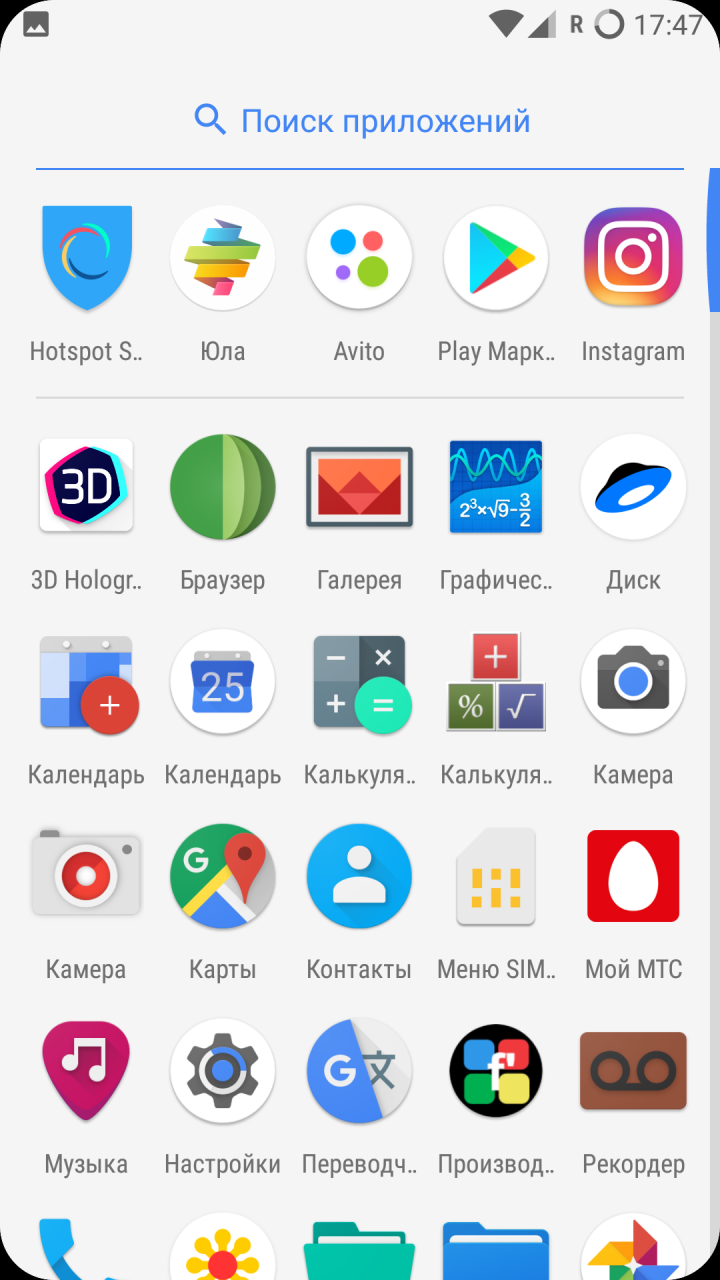Open Hotspot Shield app
Screen dimensions: 720x1280
[x=86, y=258]
